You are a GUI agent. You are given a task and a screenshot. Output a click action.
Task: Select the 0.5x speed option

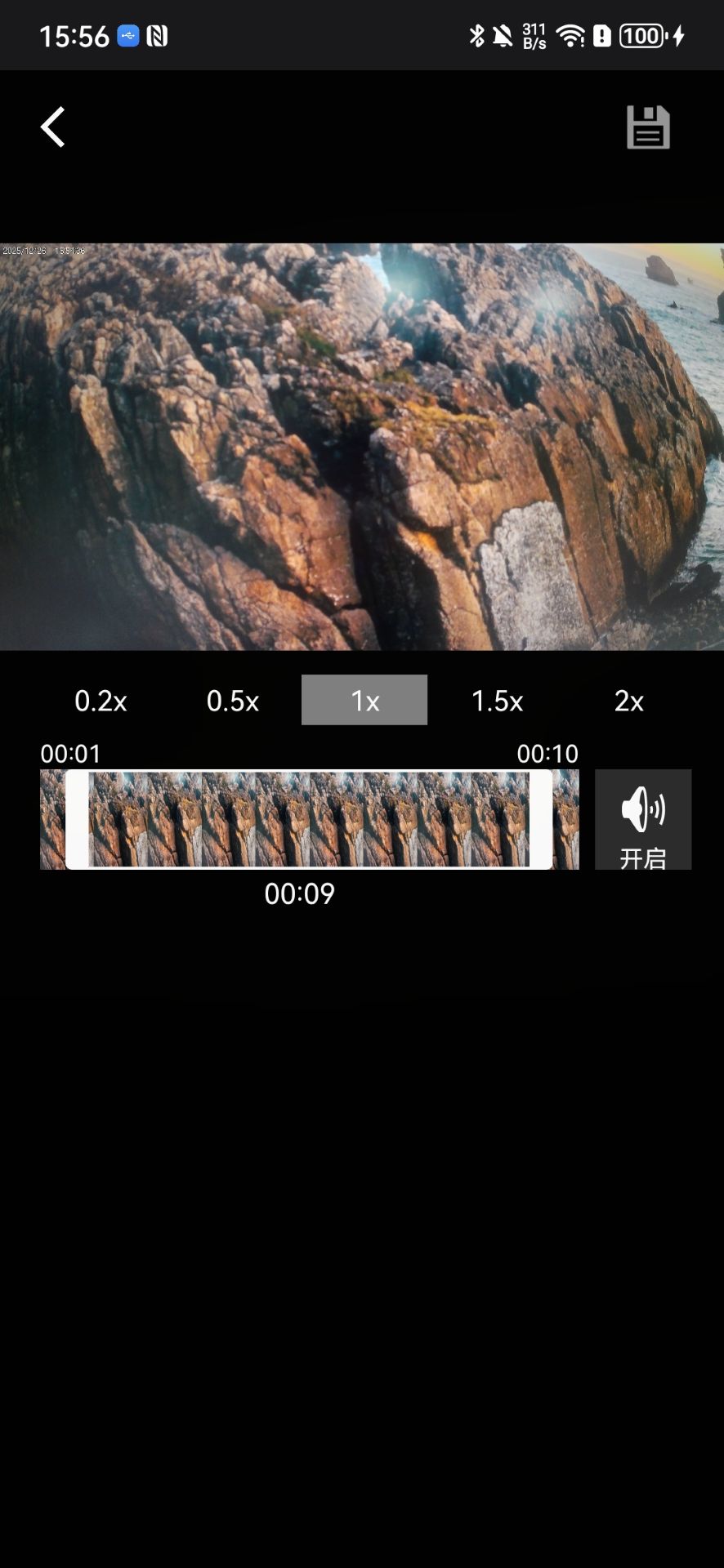coord(232,700)
